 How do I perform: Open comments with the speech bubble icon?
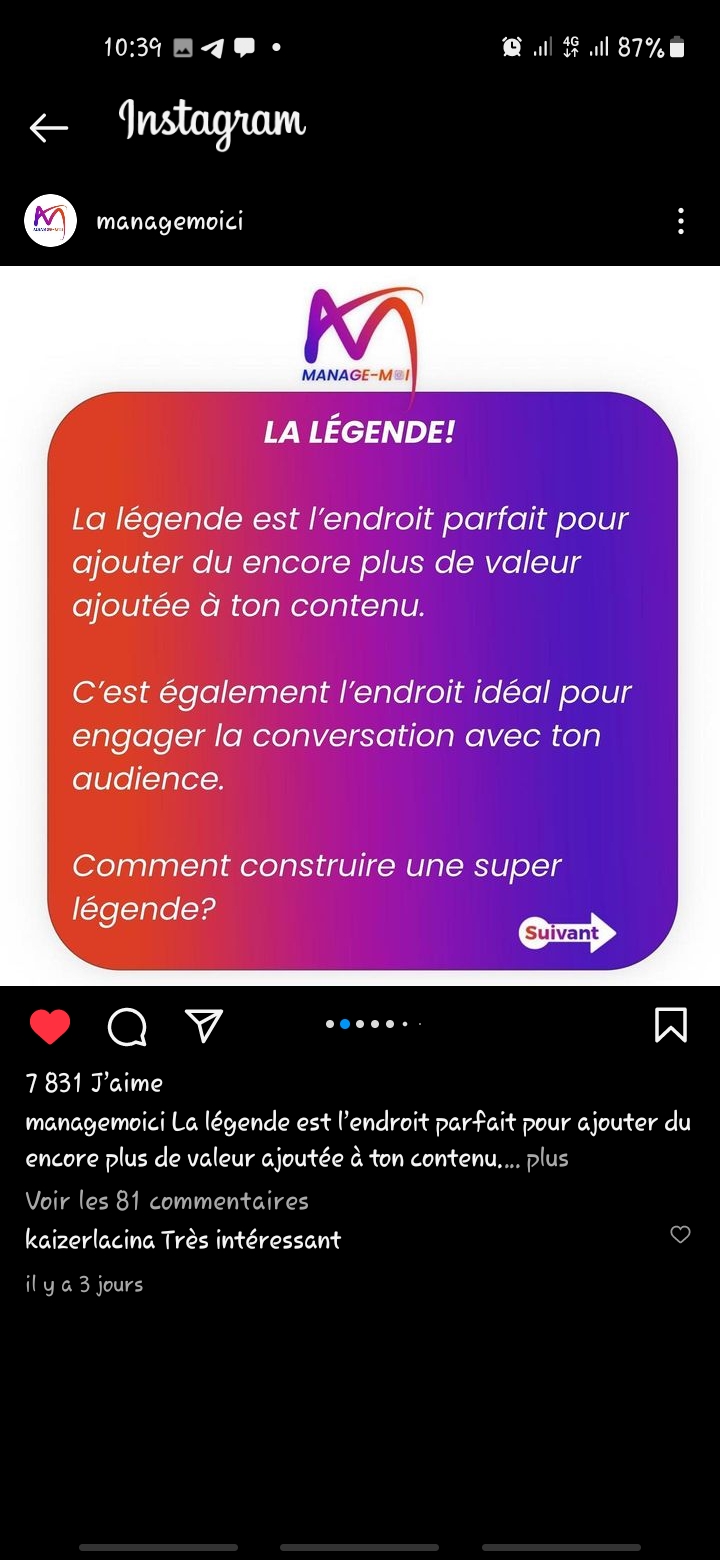coord(127,1026)
